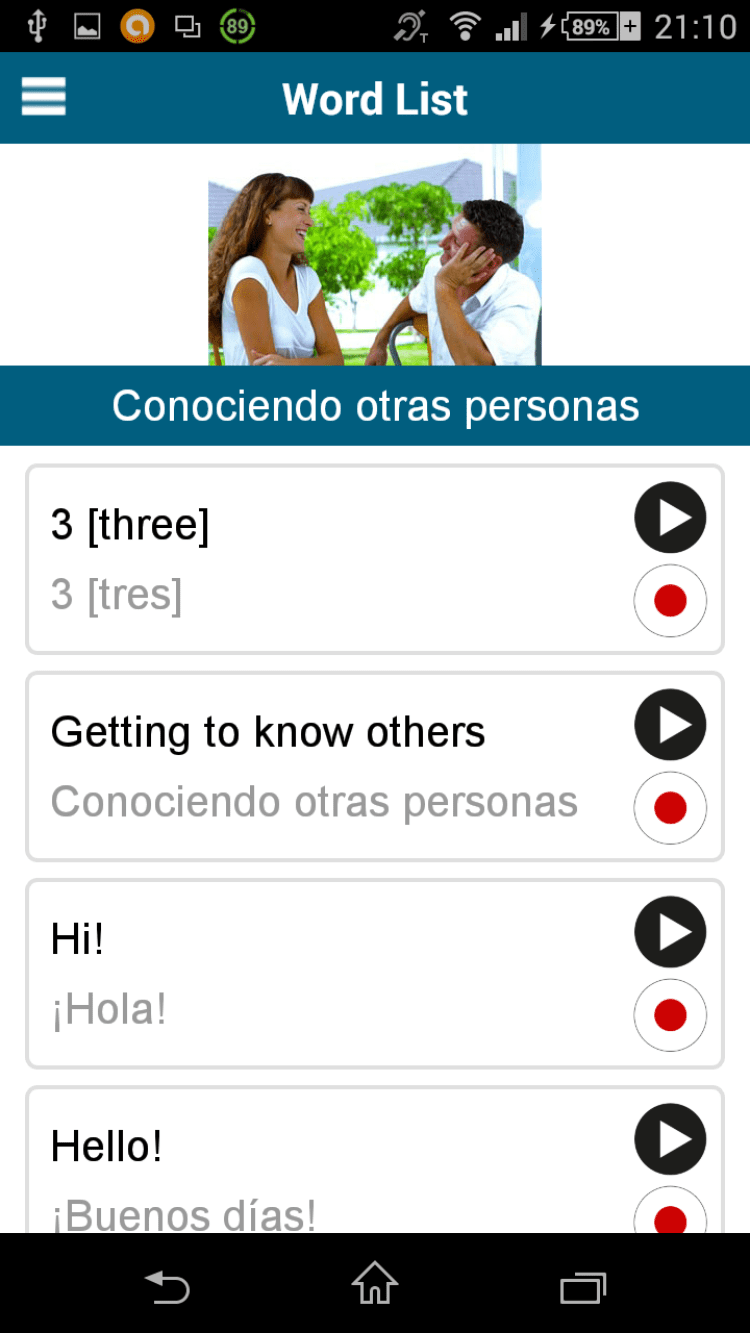Go back using the system back button

(167, 1285)
